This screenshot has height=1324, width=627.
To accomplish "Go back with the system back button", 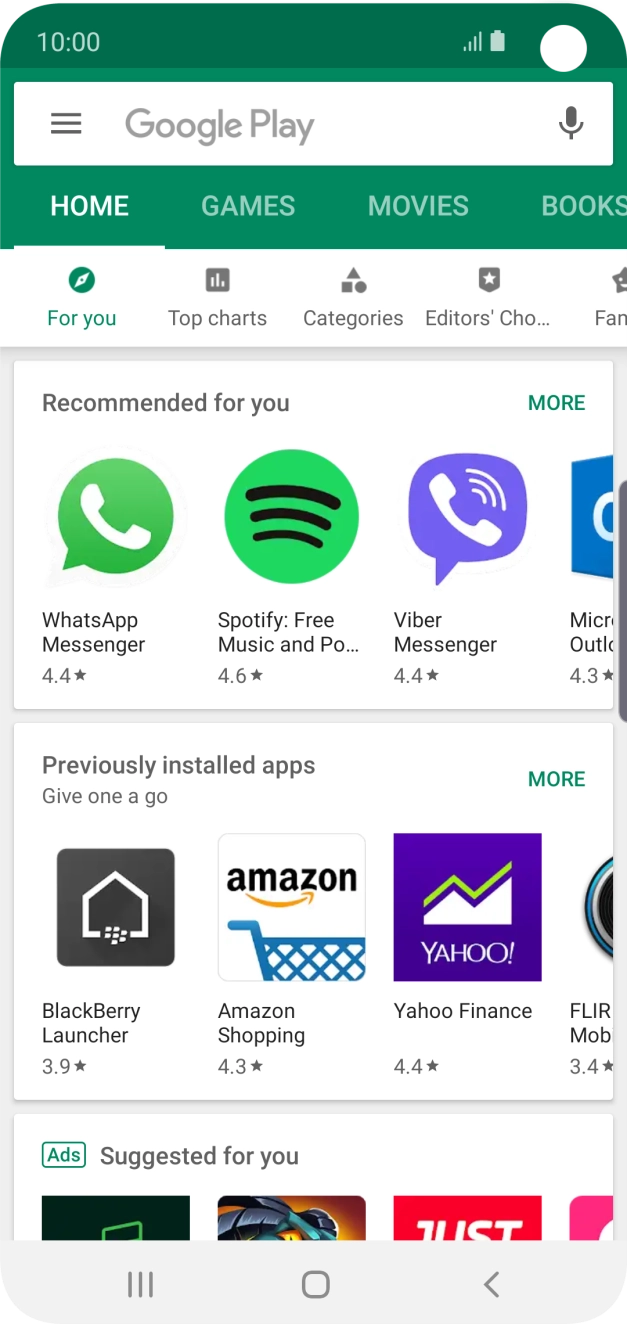I will (x=491, y=1284).
